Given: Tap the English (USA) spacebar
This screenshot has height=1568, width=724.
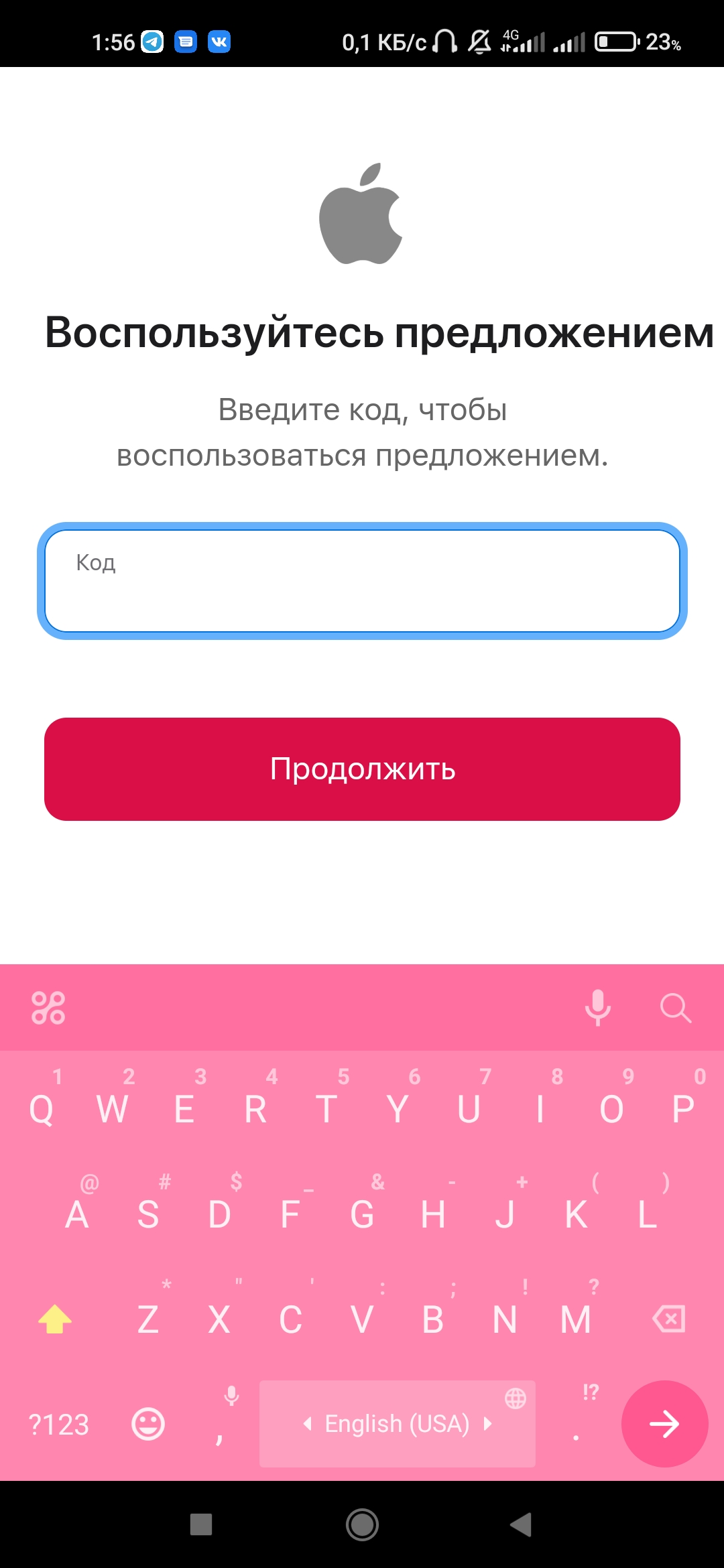Looking at the screenshot, I should (x=398, y=1423).
